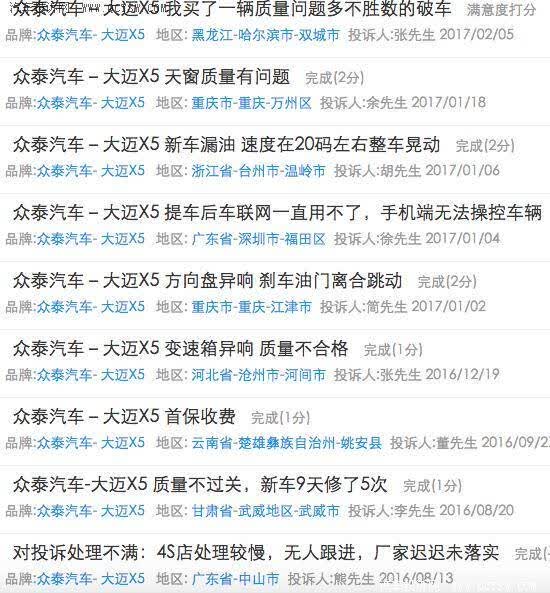The image size is (550, 593).
Task: Select region link 云南省-楚雄彝族自治州-姚安县
Action: point(286,443)
